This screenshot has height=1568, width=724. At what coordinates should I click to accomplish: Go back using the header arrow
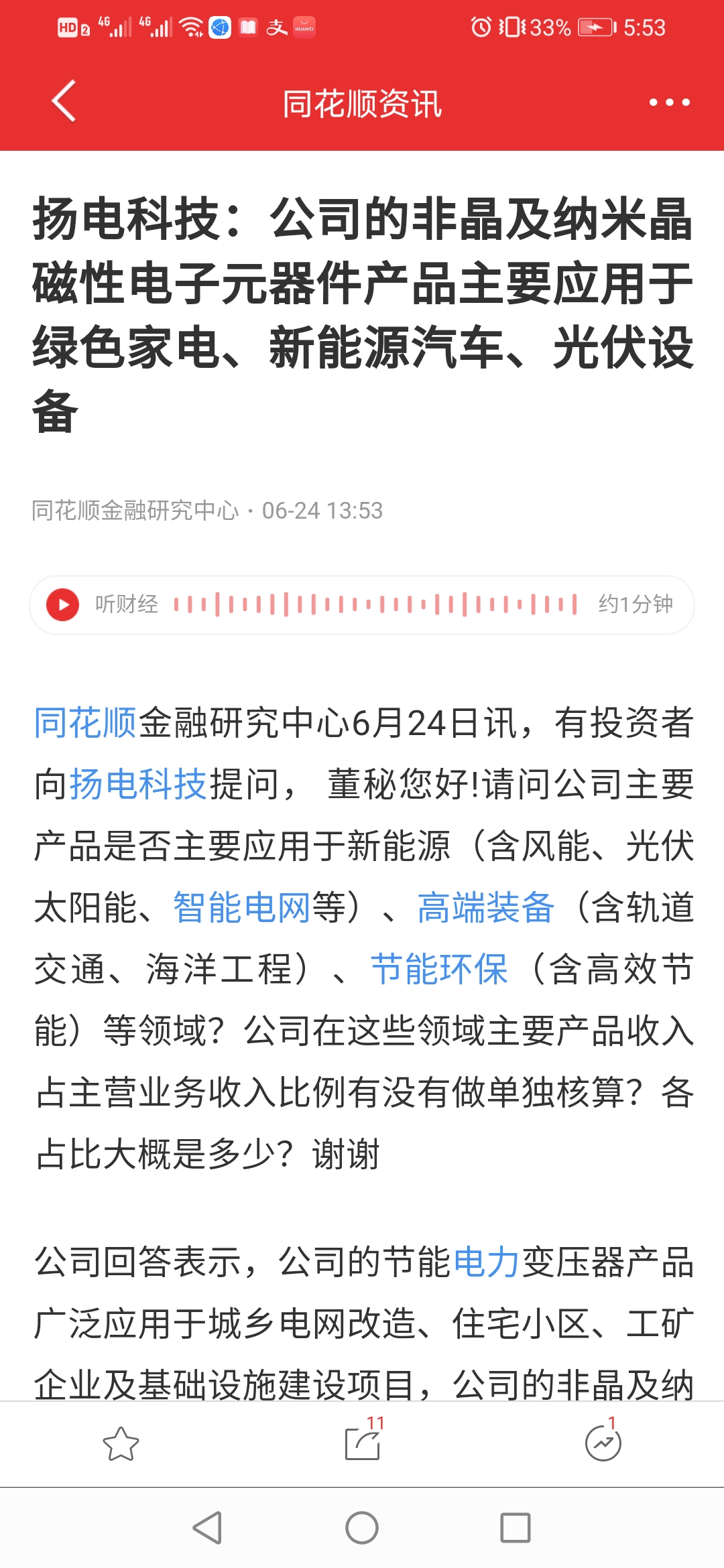64,102
